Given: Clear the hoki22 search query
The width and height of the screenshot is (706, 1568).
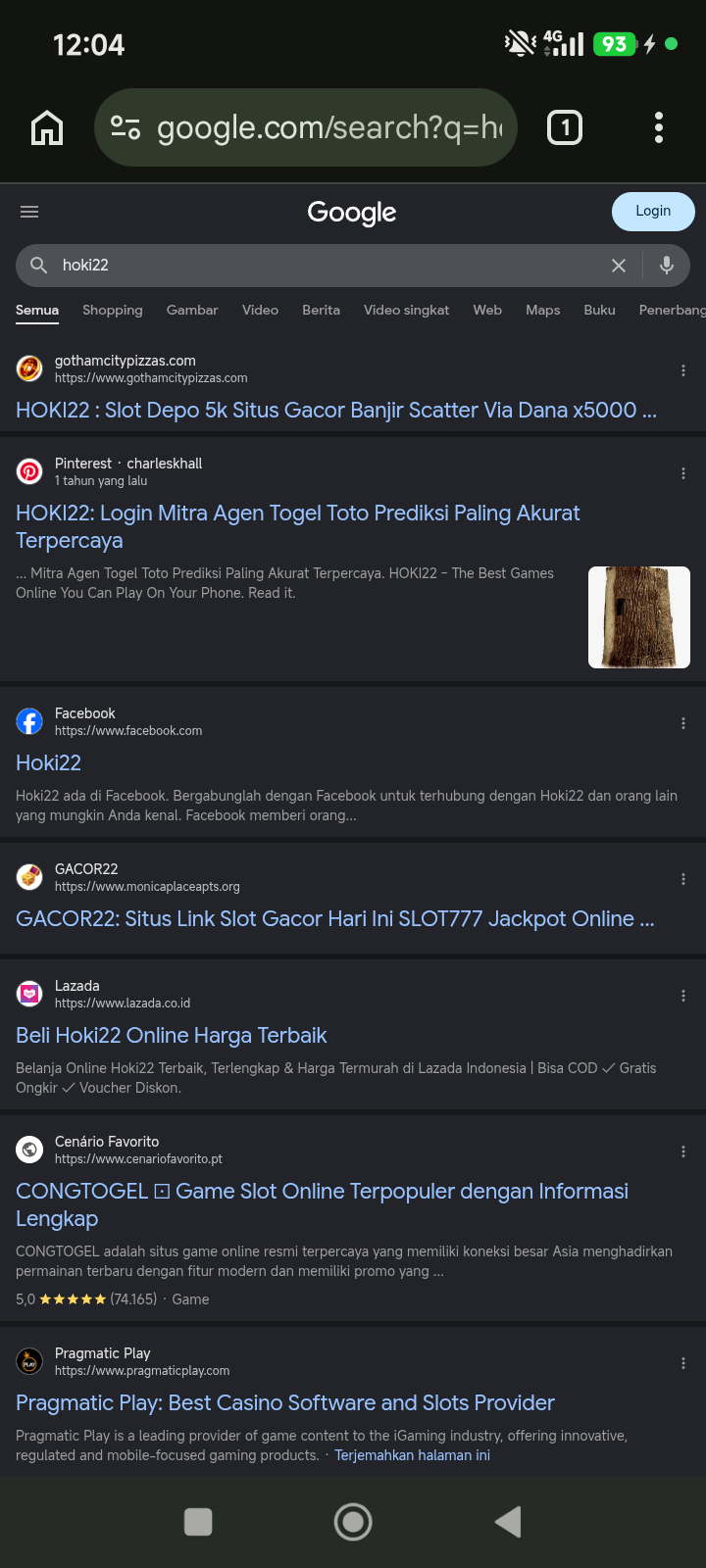Looking at the screenshot, I should [619, 266].
